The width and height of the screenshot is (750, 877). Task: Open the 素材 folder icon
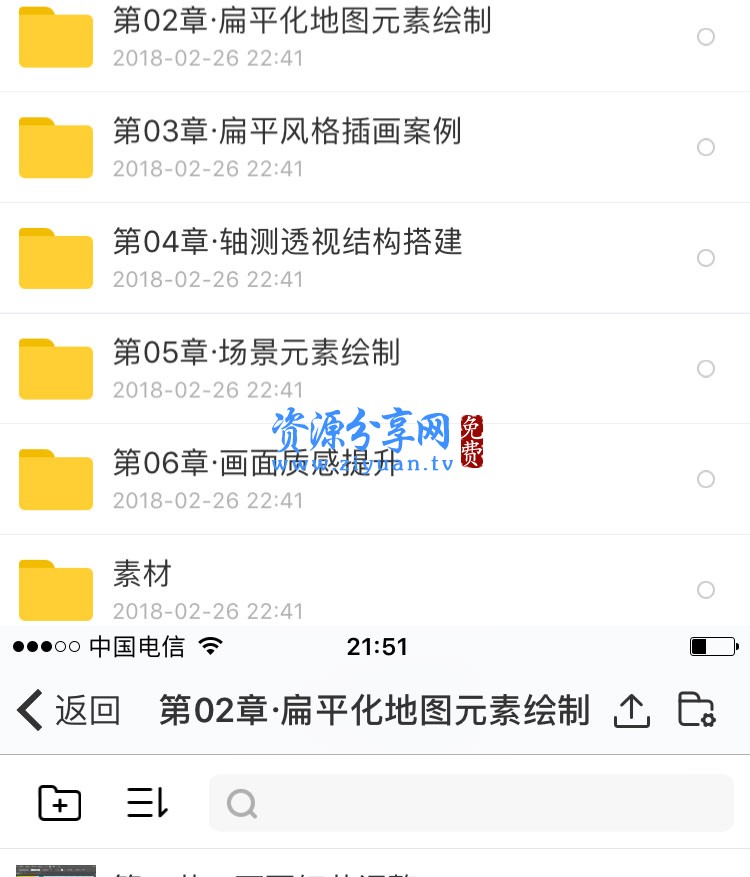55,590
